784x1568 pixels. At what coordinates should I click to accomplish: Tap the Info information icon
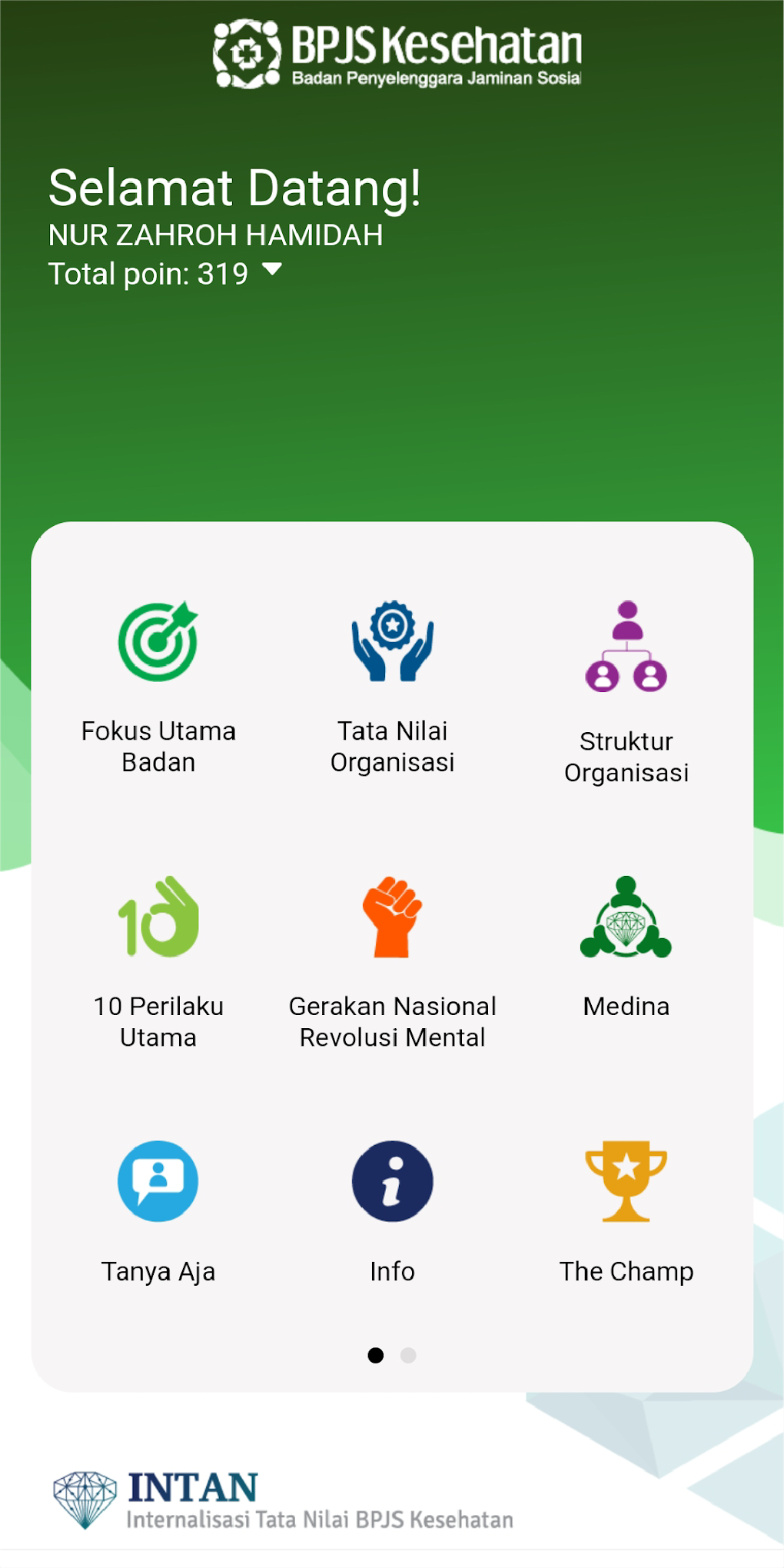click(393, 1181)
